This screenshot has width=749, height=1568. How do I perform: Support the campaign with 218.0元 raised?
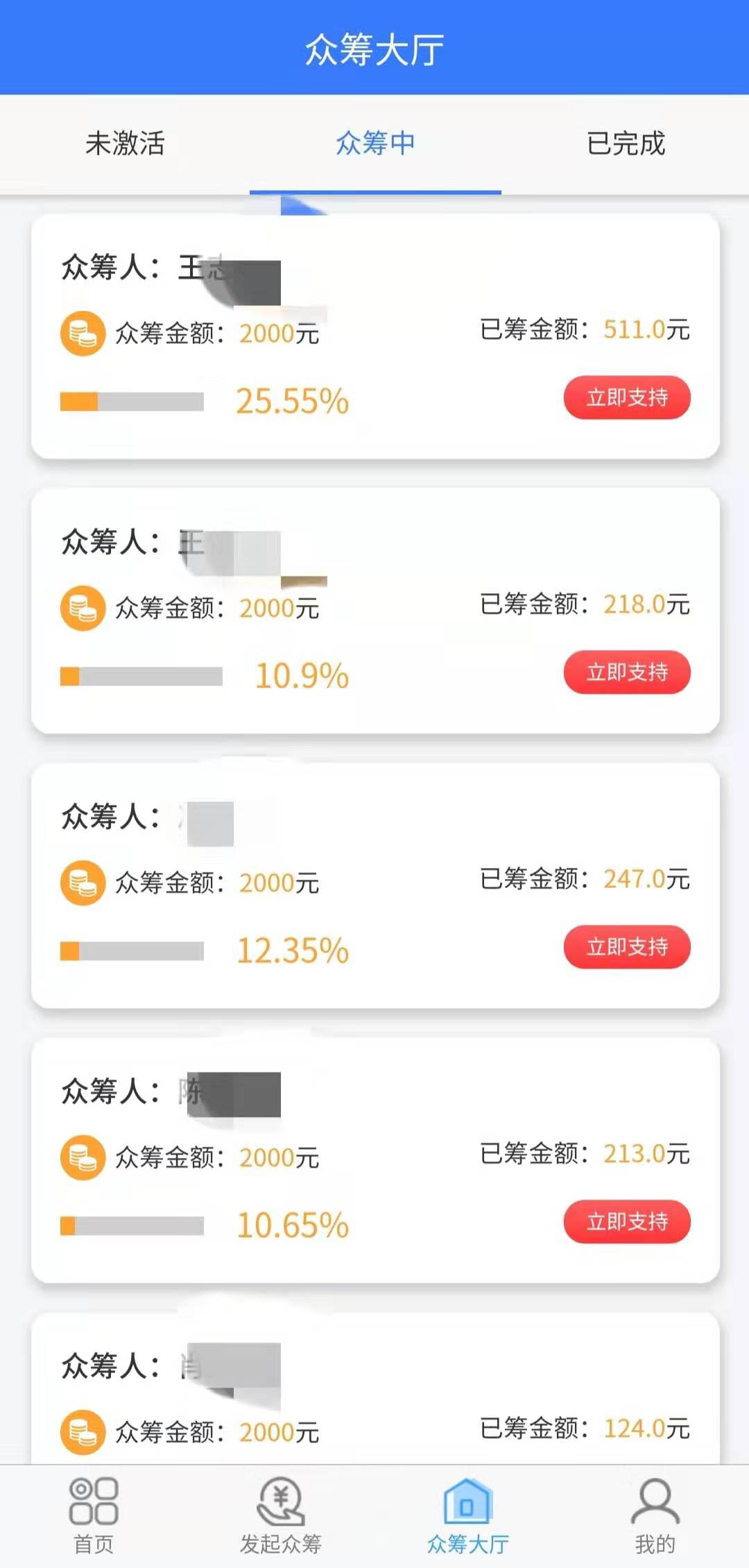(x=627, y=672)
